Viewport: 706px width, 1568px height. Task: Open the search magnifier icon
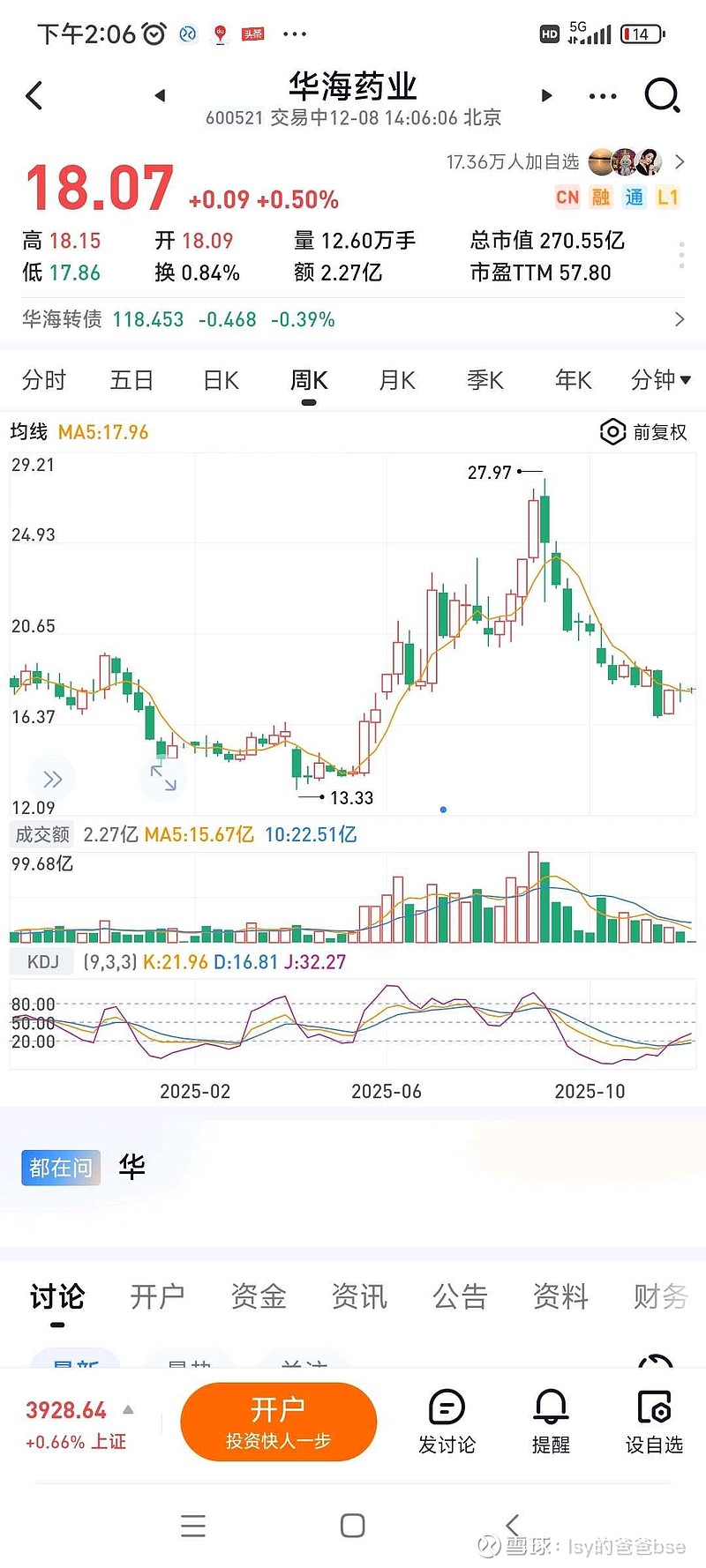tap(662, 95)
